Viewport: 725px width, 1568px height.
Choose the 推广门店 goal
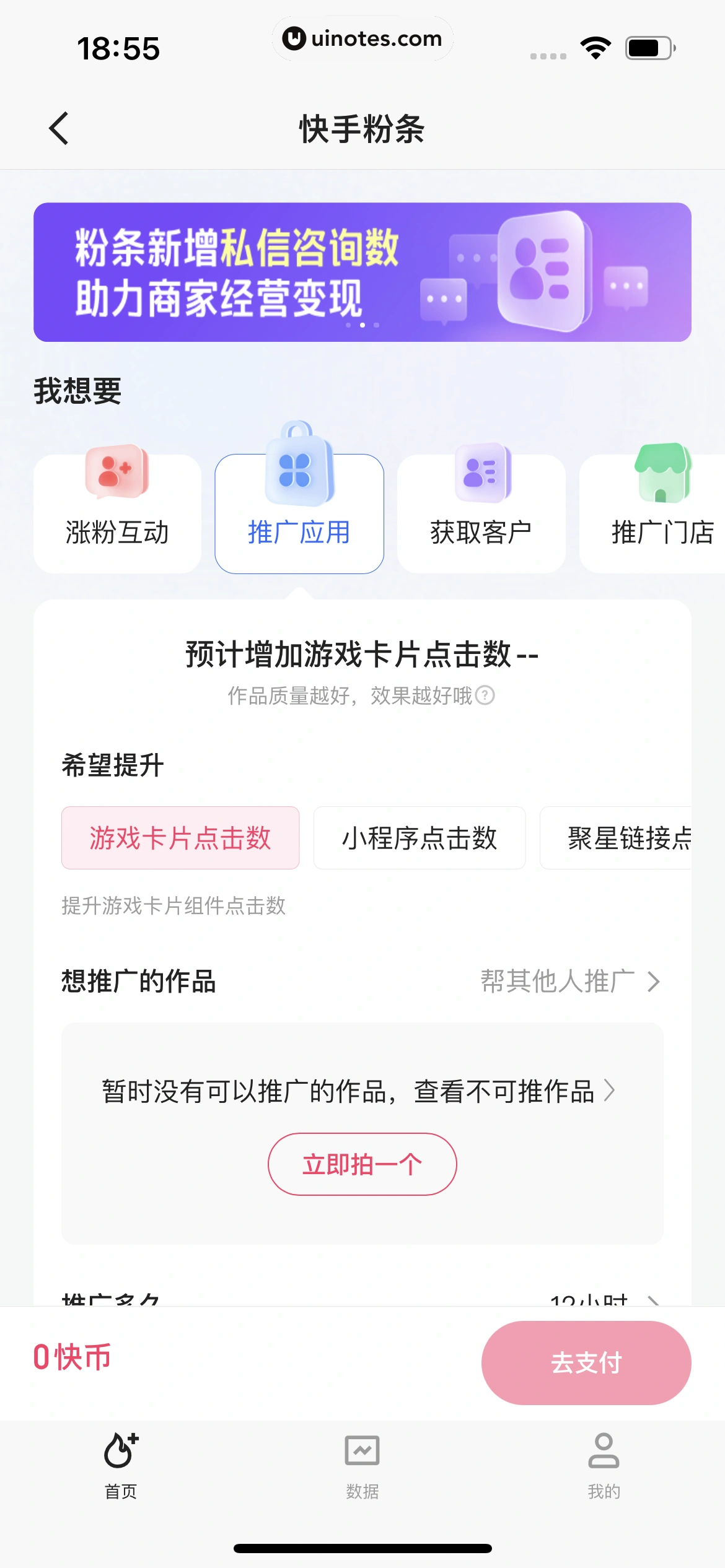[x=657, y=514]
